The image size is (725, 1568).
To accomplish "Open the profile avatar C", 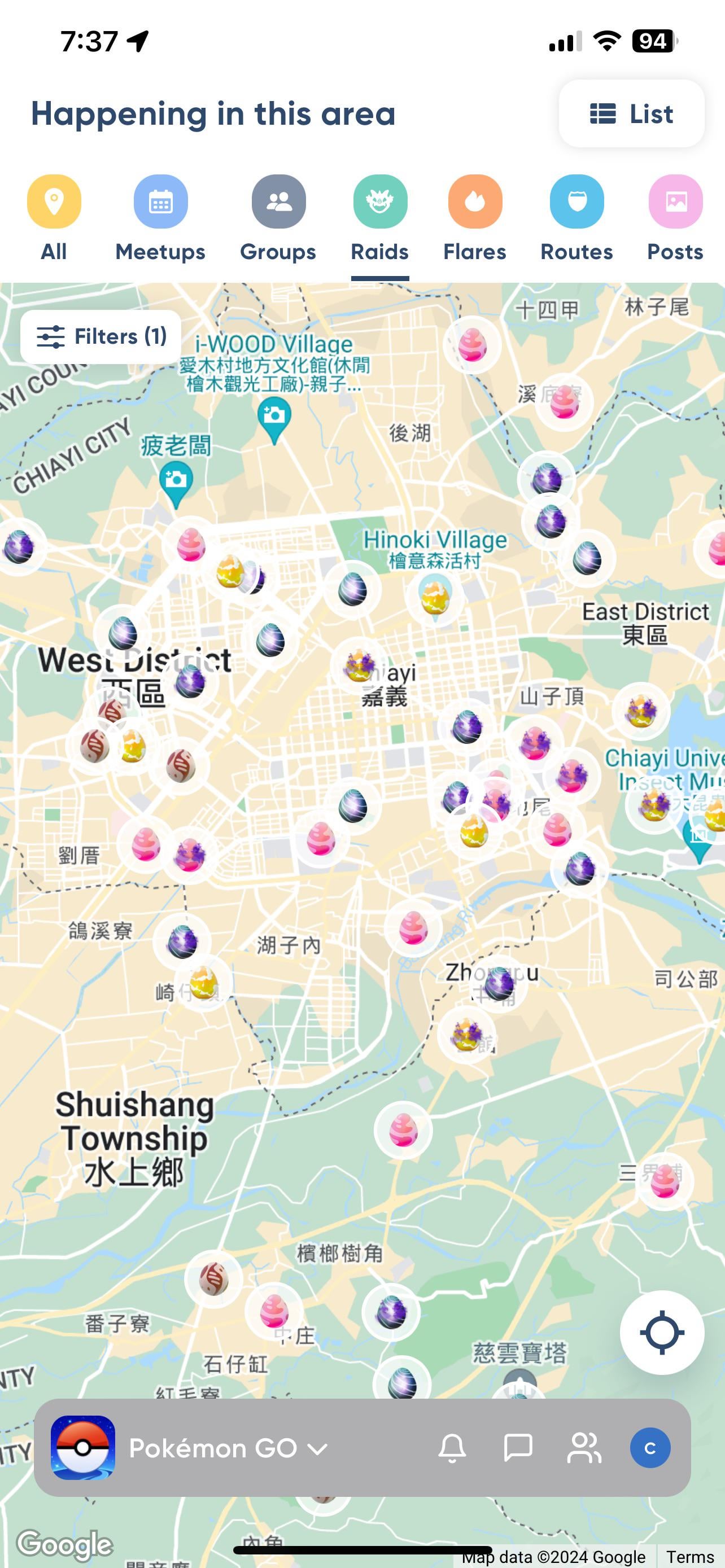I will tap(649, 1448).
